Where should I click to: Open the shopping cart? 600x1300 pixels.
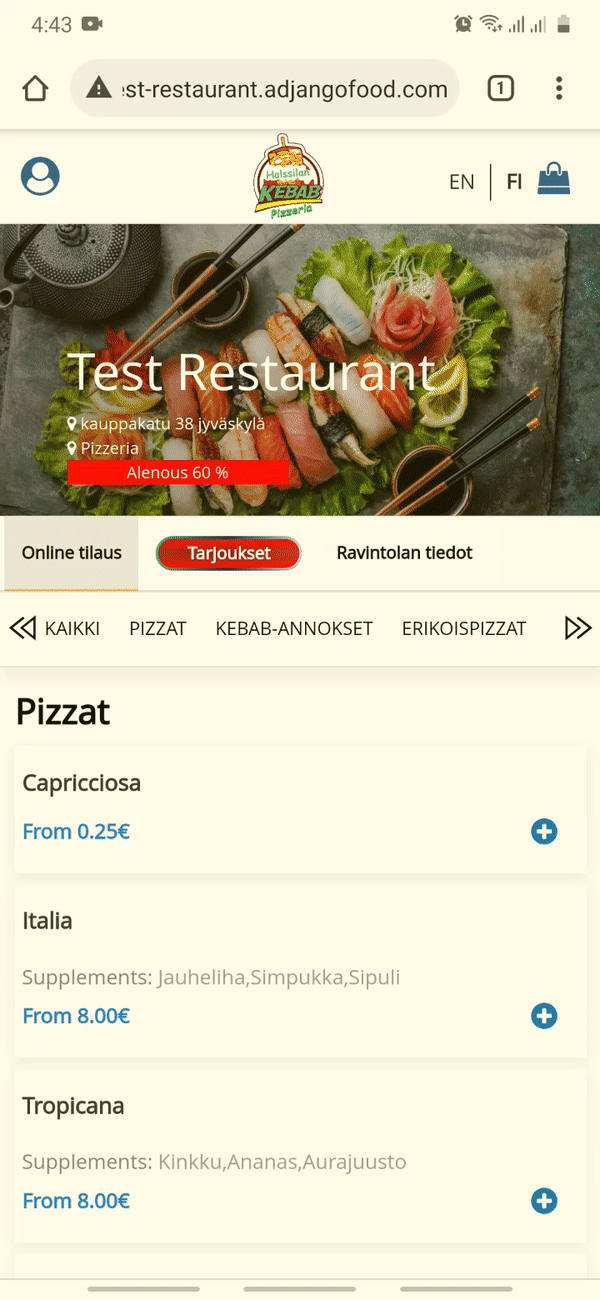(x=553, y=179)
